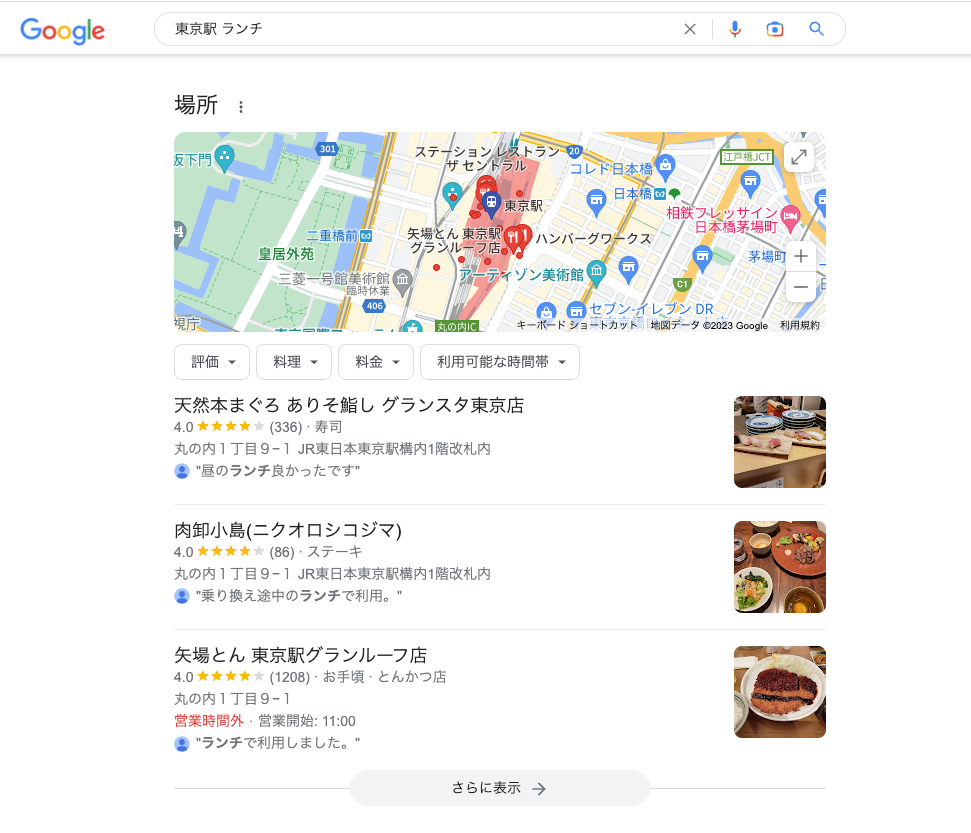
Task: Zoom out on the map
Action: (800, 287)
